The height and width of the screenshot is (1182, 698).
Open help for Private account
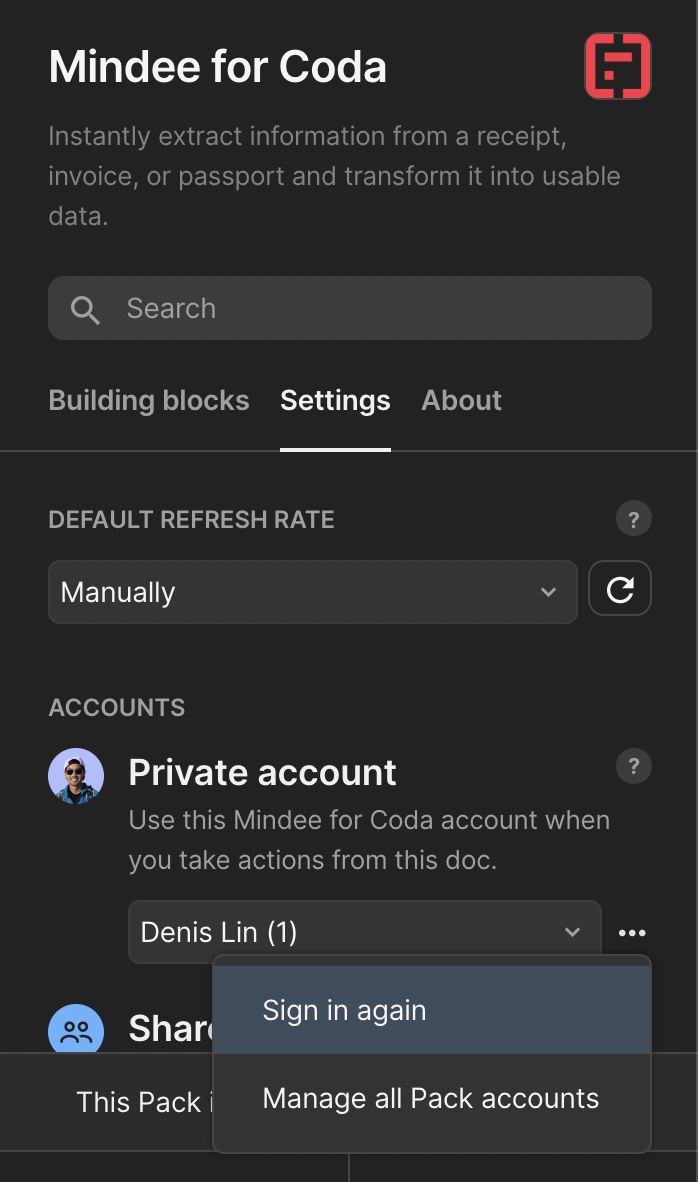pos(633,767)
